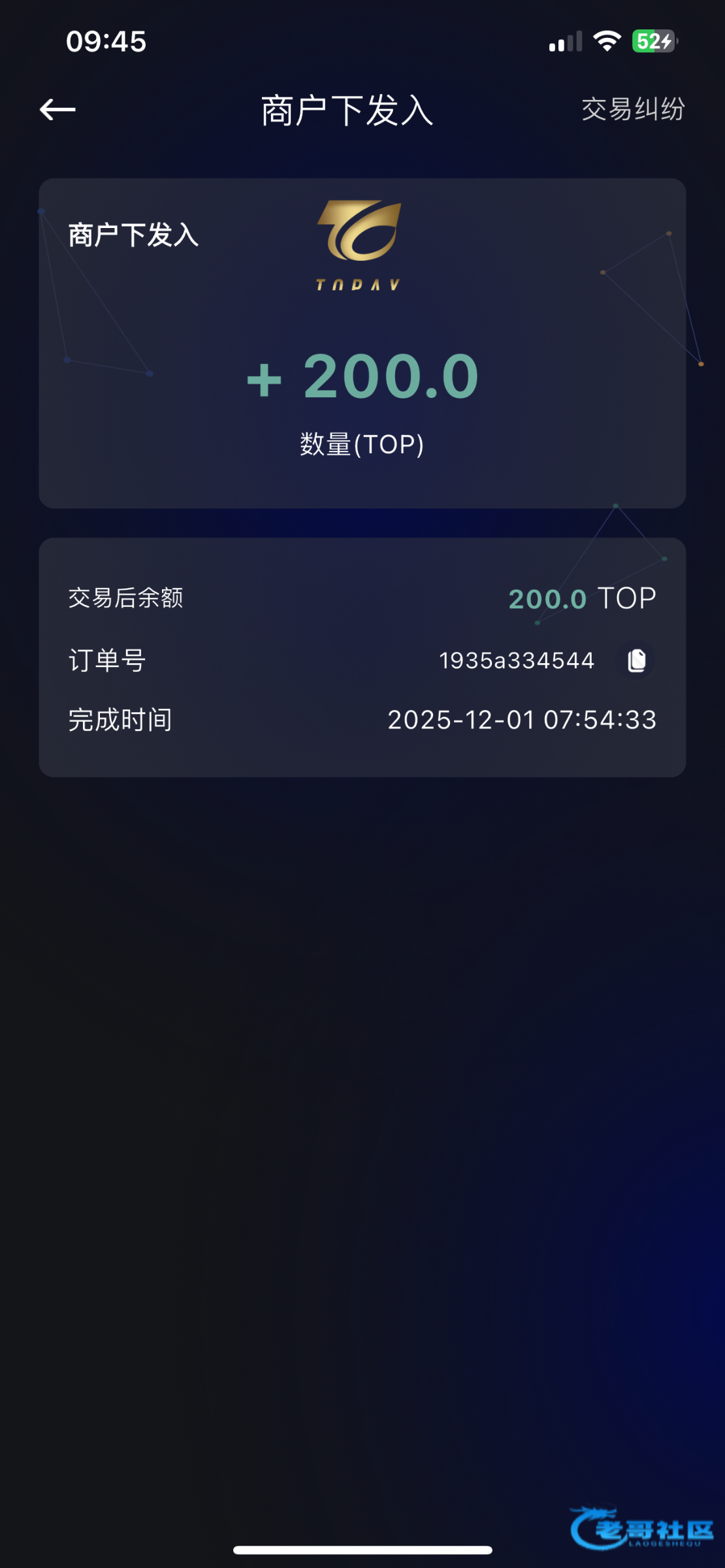This screenshot has height=1568, width=725.
Task: Copy the order number 1935a334544
Action: (636, 661)
